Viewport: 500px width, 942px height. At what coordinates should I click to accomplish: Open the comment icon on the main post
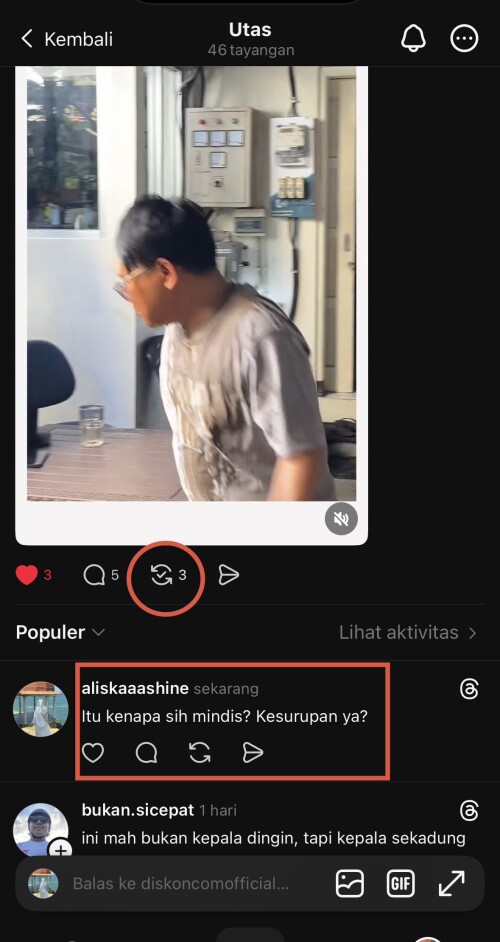(94, 576)
